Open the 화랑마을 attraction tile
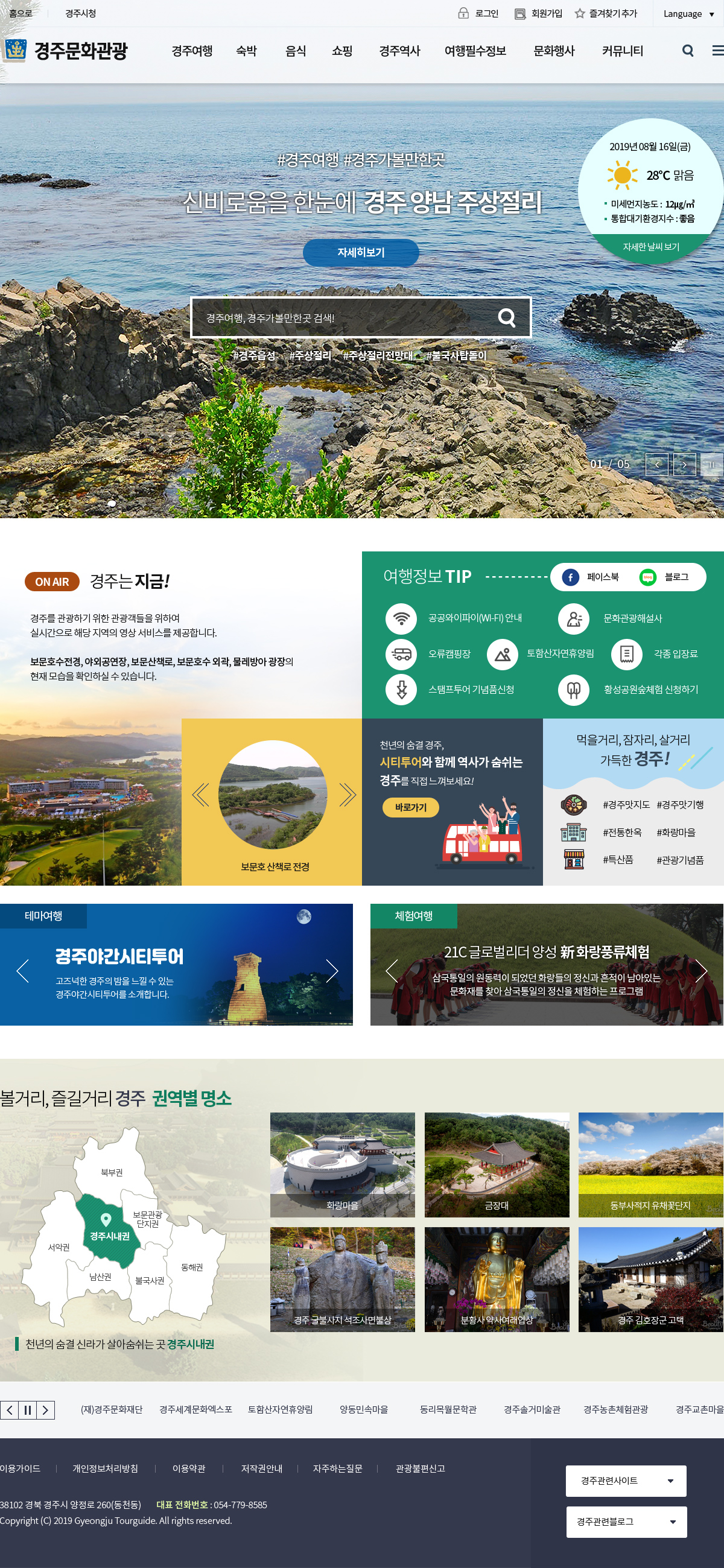The width and height of the screenshot is (724, 1568). point(342,1164)
